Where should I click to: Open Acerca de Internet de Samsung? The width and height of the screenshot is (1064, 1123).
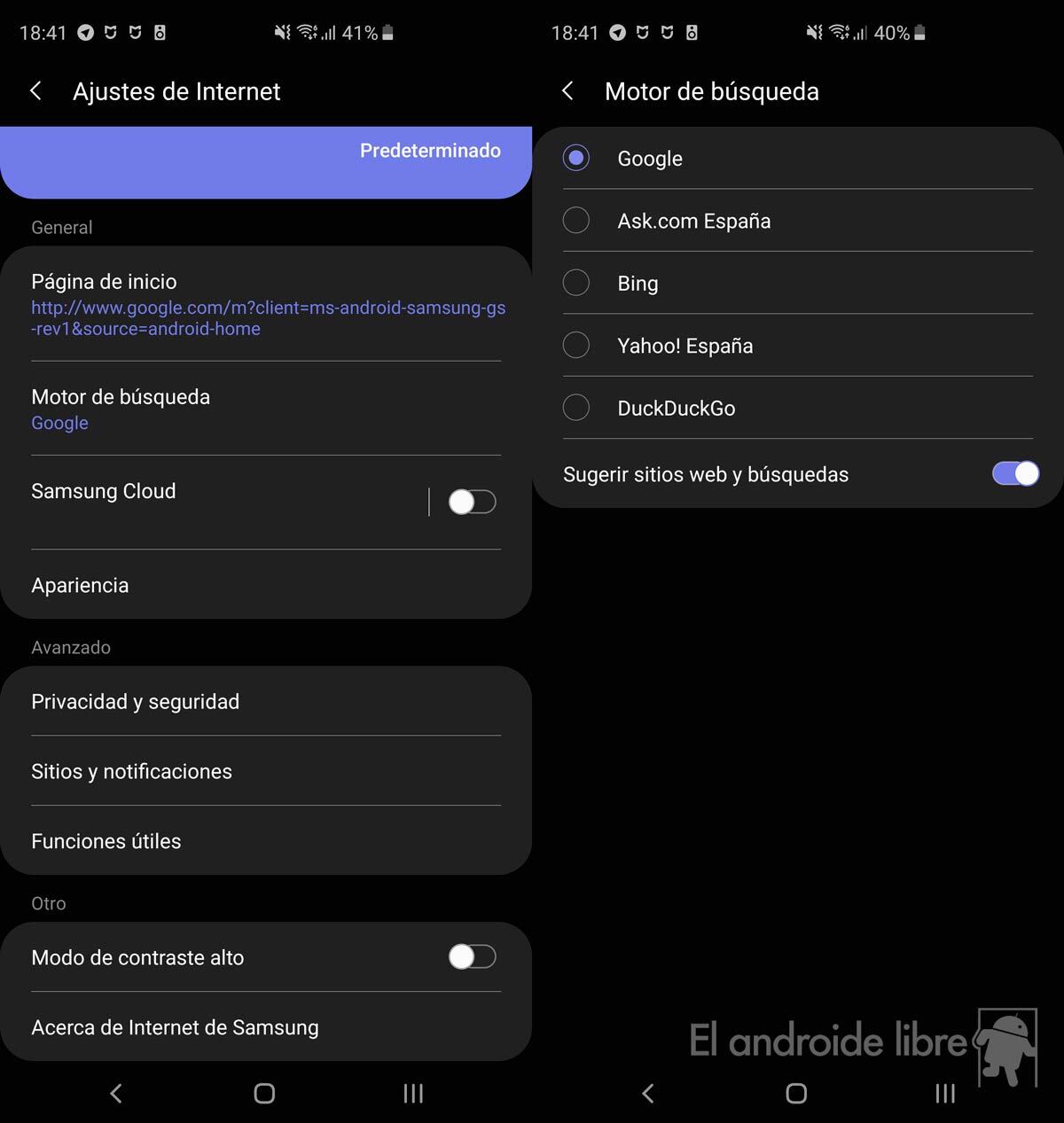click(x=266, y=1027)
